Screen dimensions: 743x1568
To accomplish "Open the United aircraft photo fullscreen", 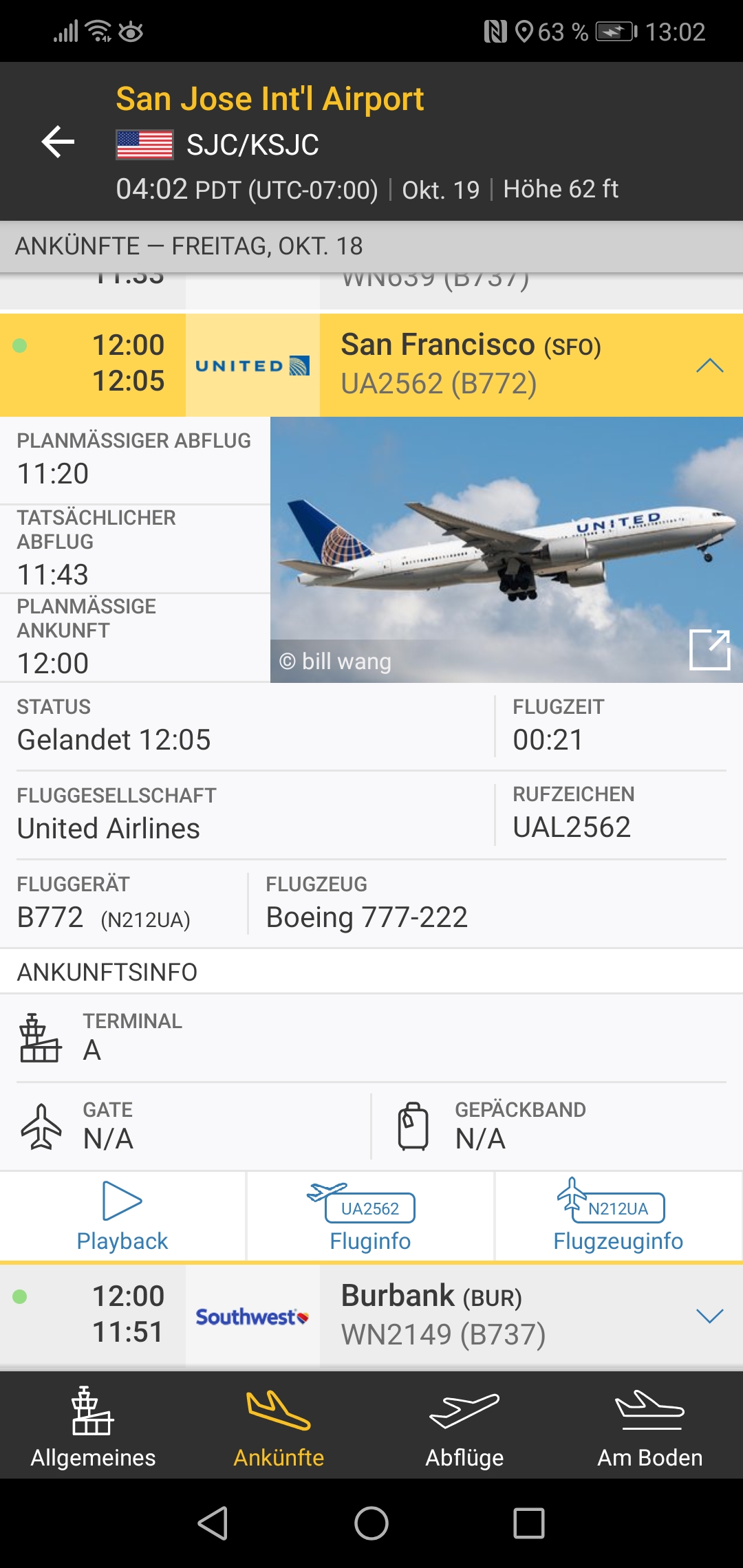I will coord(709,649).
